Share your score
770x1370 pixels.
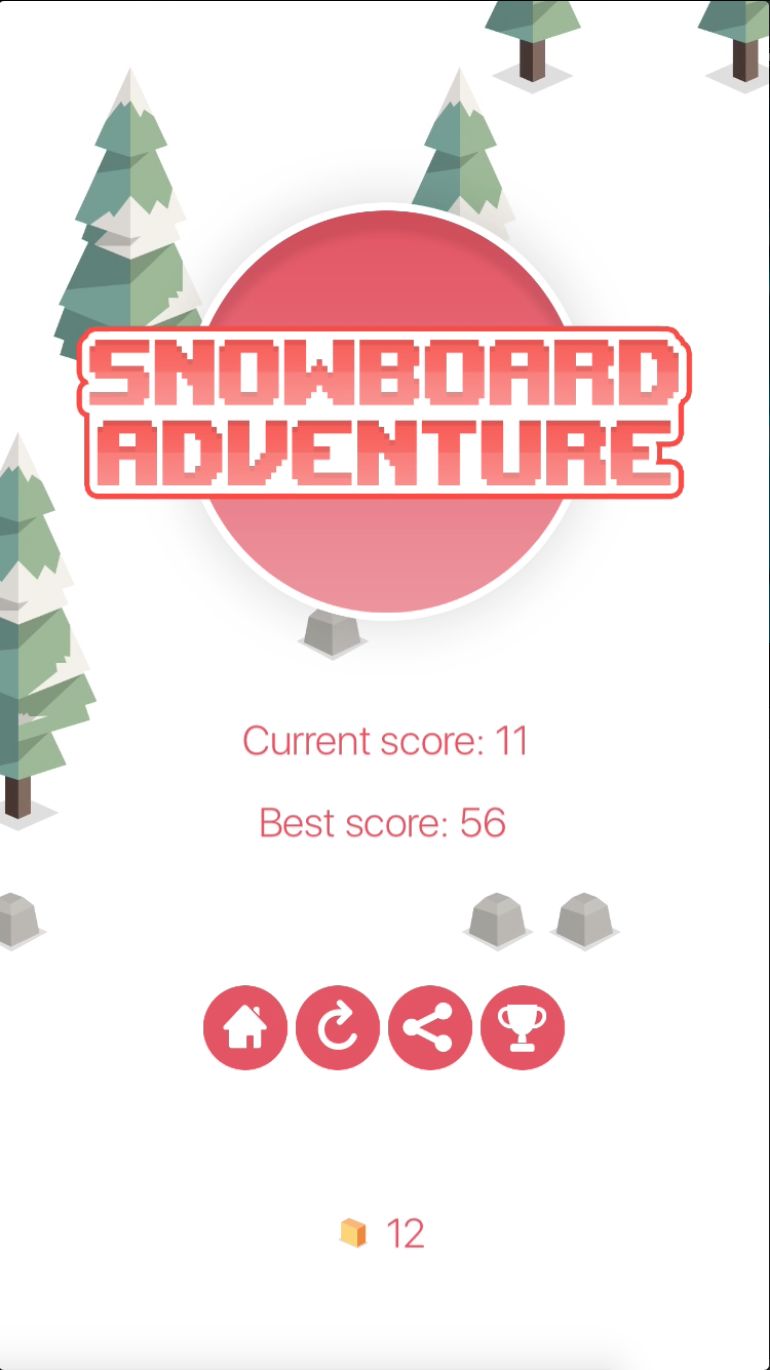[430, 1027]
